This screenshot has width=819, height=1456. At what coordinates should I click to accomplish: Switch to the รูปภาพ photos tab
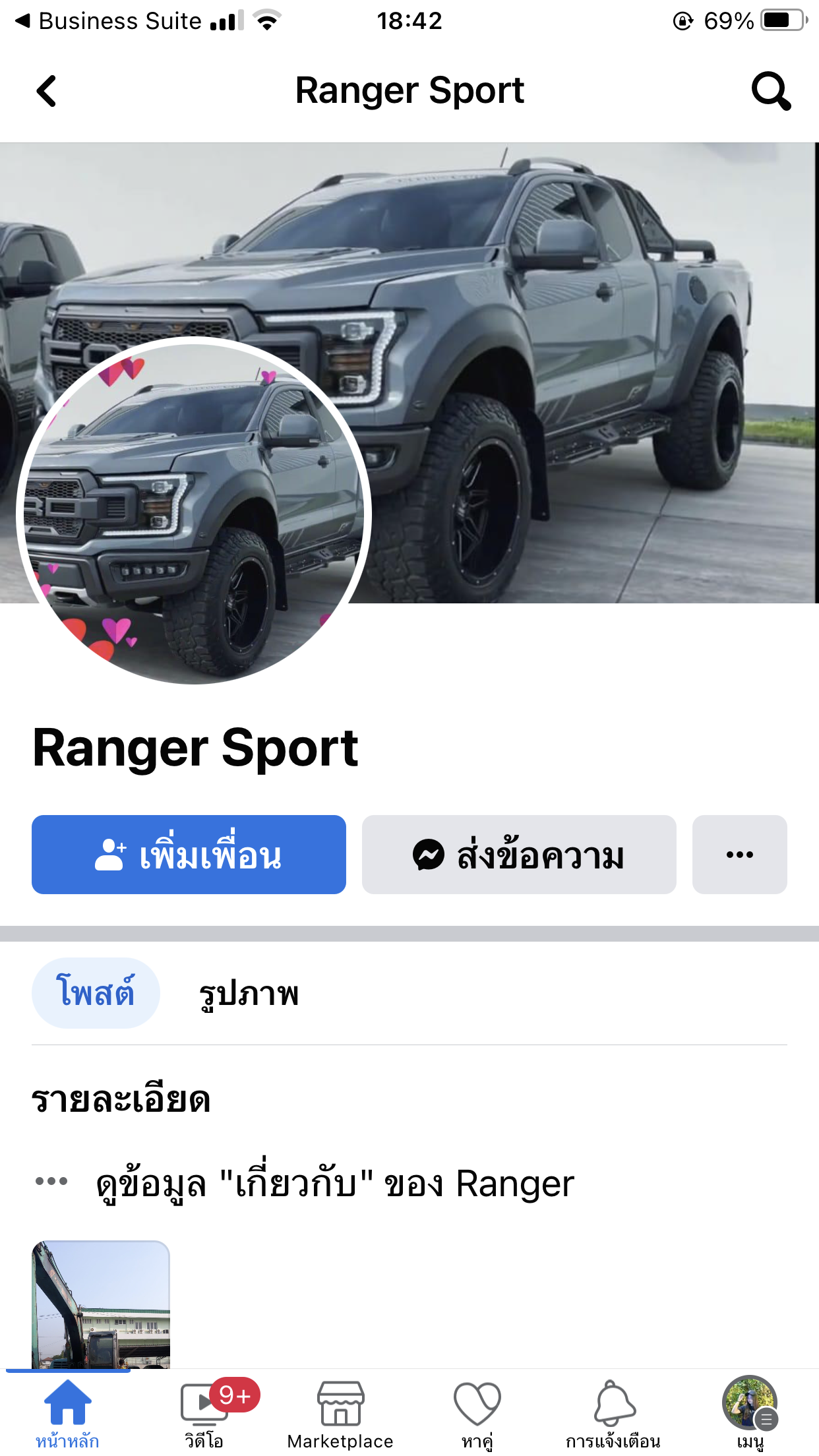click(249, 993)
